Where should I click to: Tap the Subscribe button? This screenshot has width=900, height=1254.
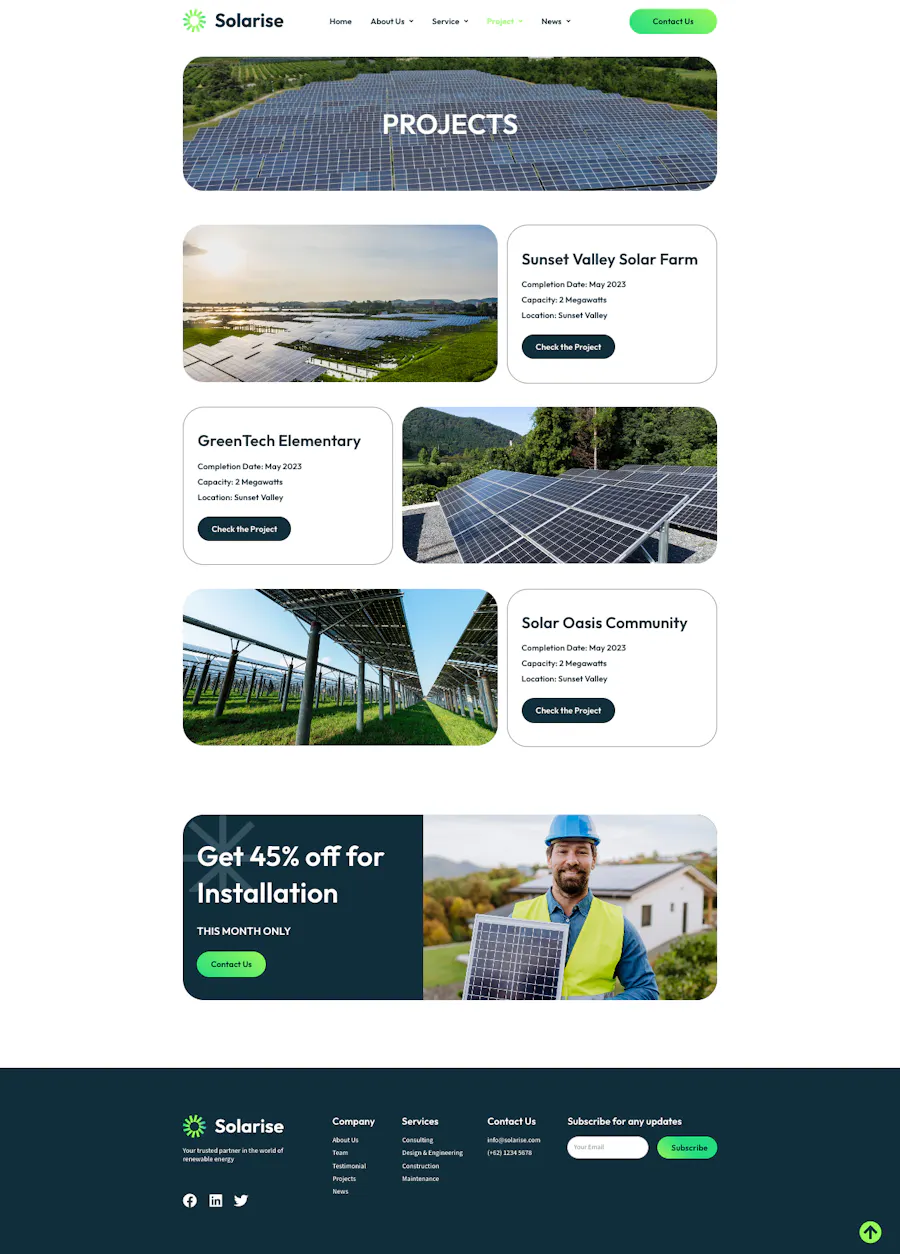tap(687, 1147)
